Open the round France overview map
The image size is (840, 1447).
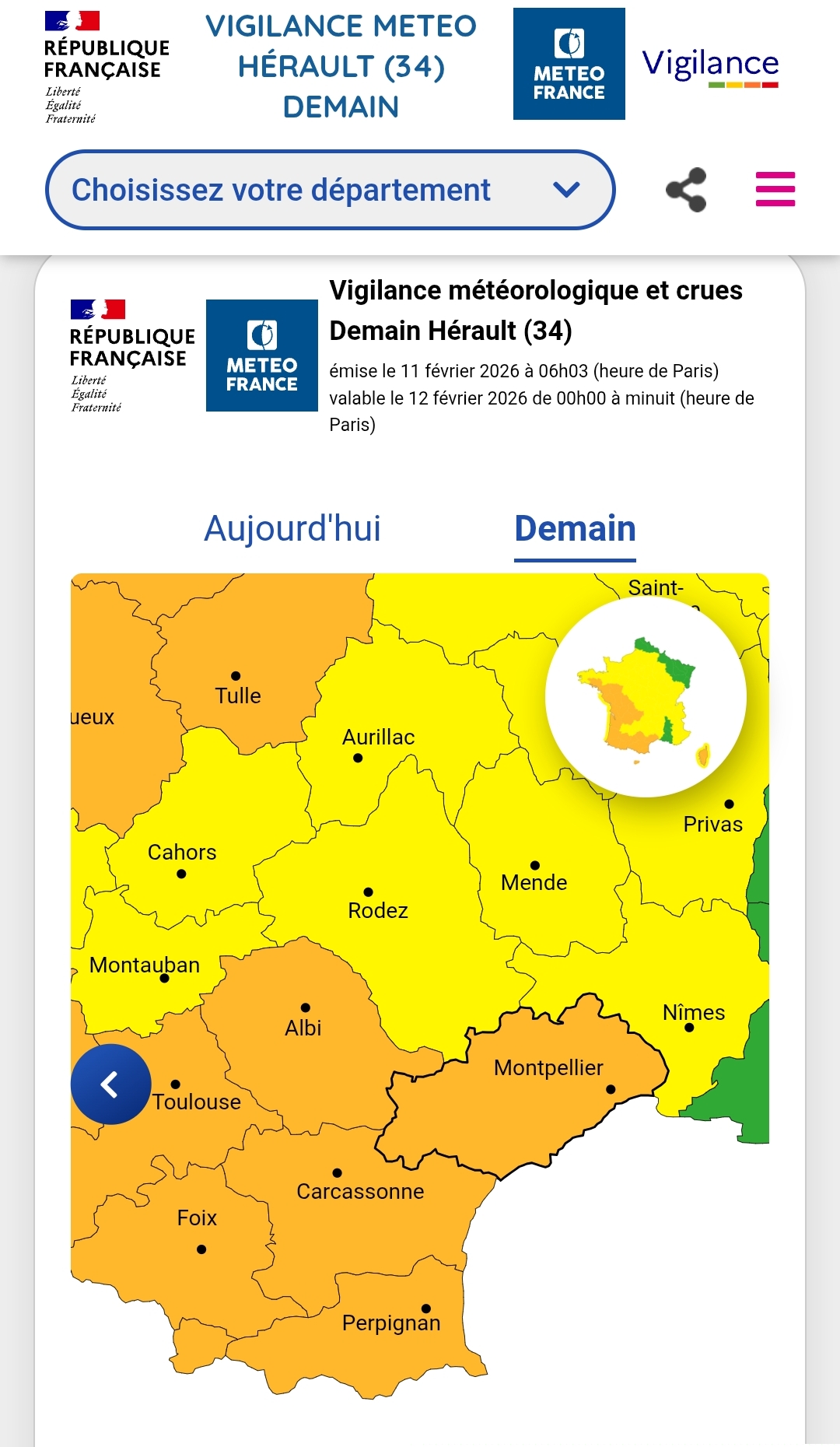[646, 697]
